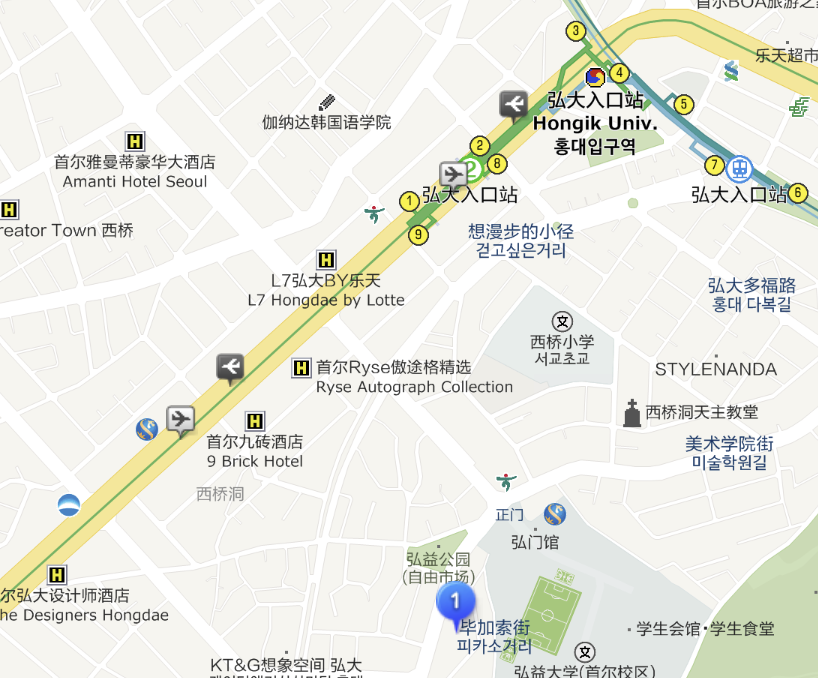Select the STYLENANDA shop label
The image size is (818, 678).
714,370
